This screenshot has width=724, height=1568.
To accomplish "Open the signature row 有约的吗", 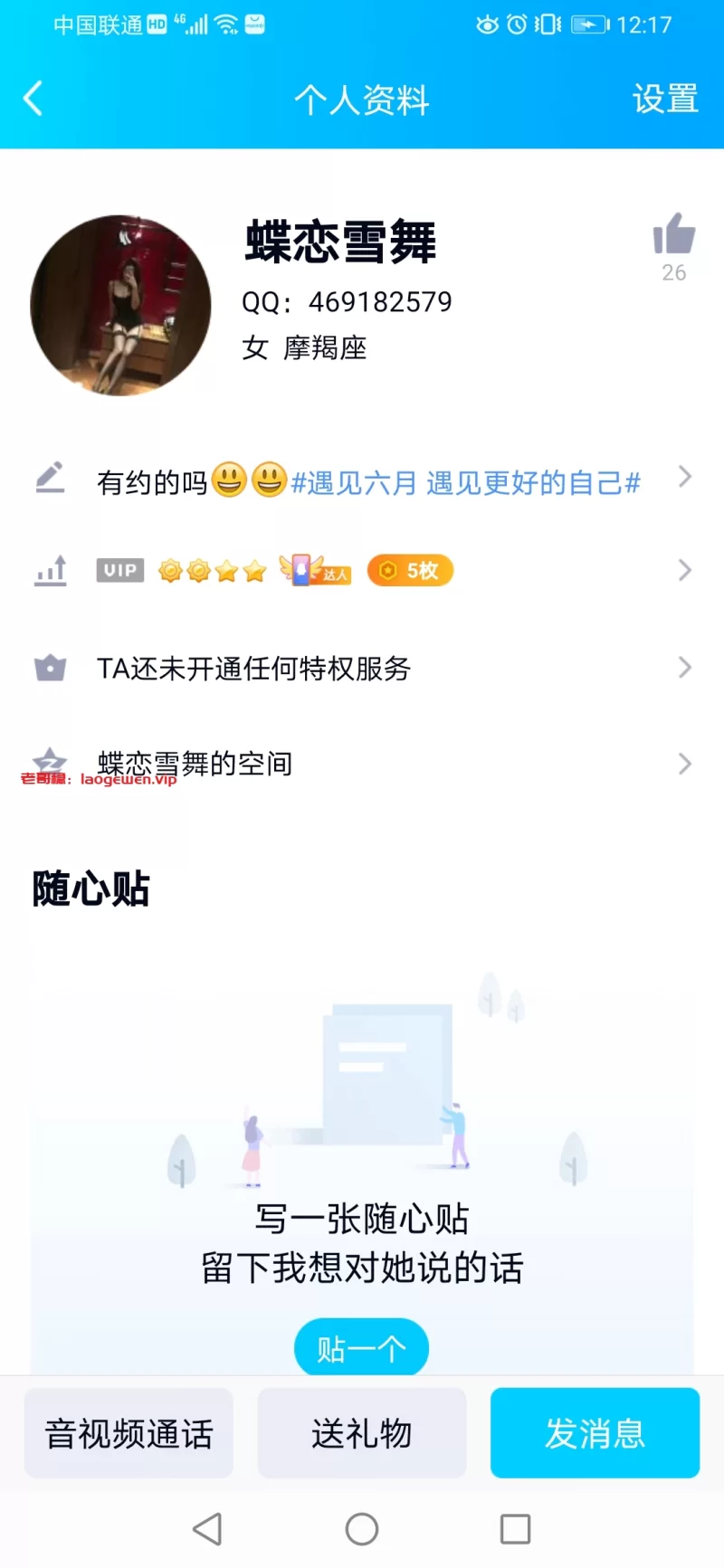I will (x=362, y=480).
